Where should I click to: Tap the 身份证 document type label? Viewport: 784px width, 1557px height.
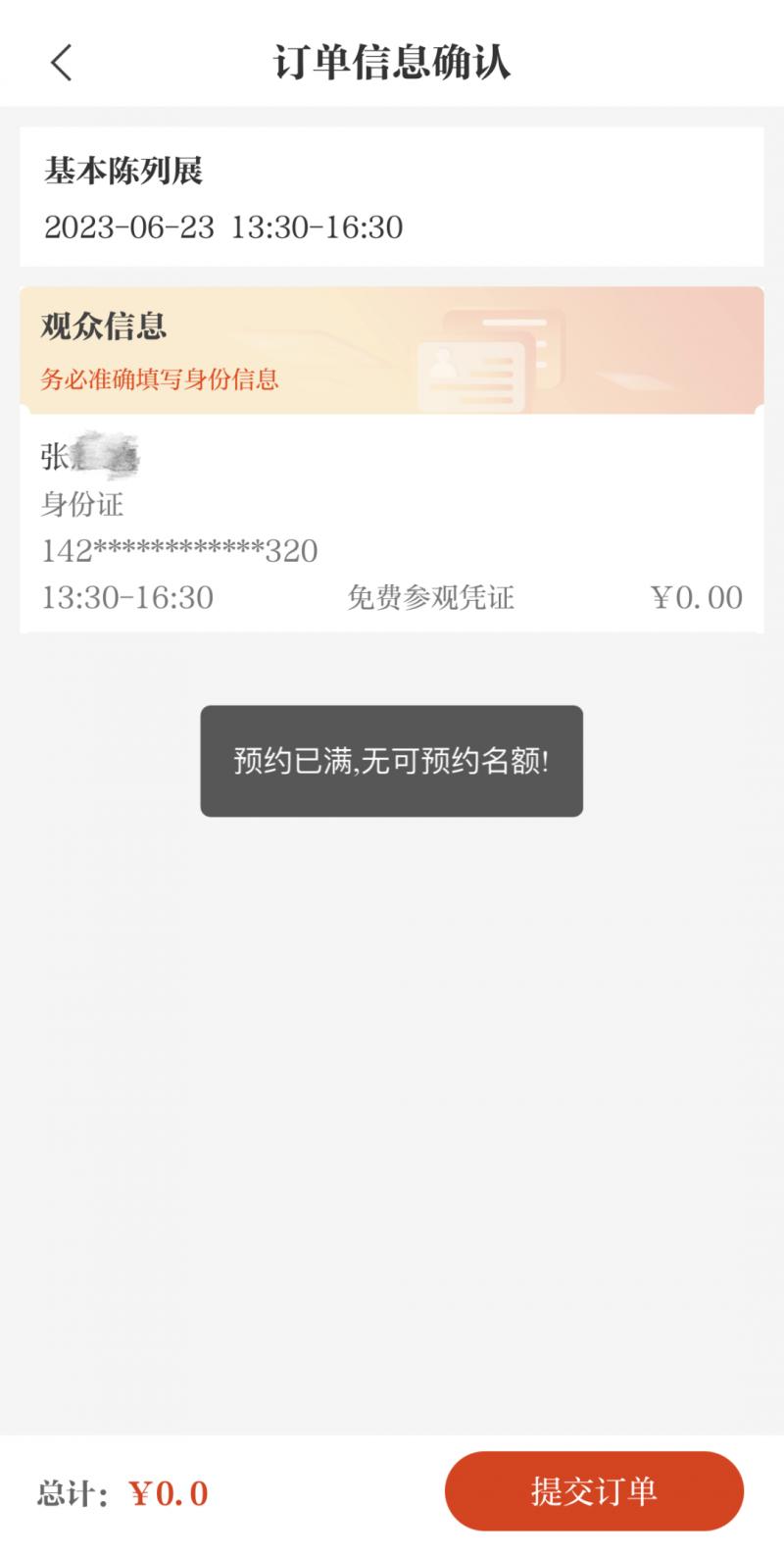point(83,506)
